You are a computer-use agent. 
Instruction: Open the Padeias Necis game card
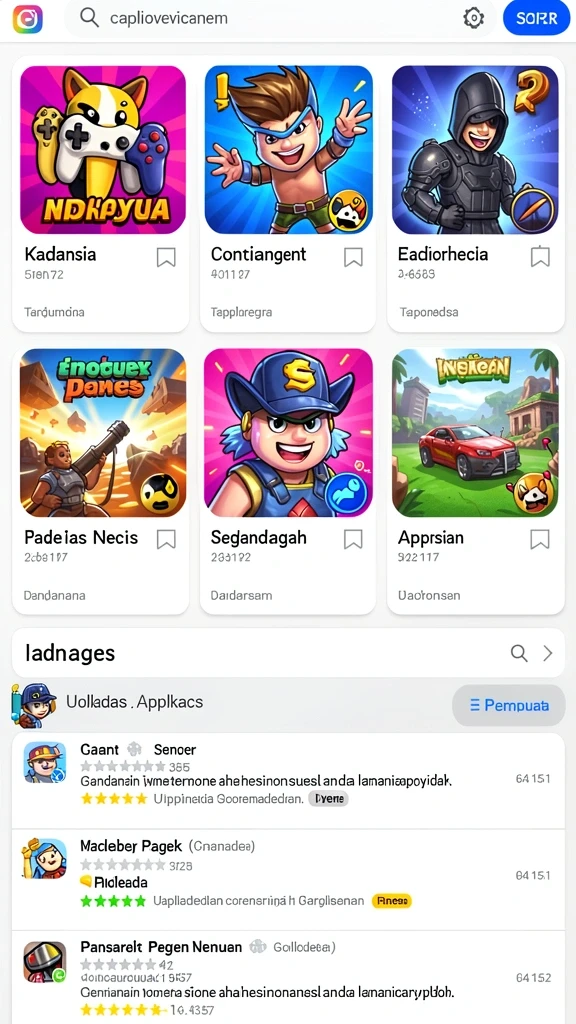[x=101, y=479]
